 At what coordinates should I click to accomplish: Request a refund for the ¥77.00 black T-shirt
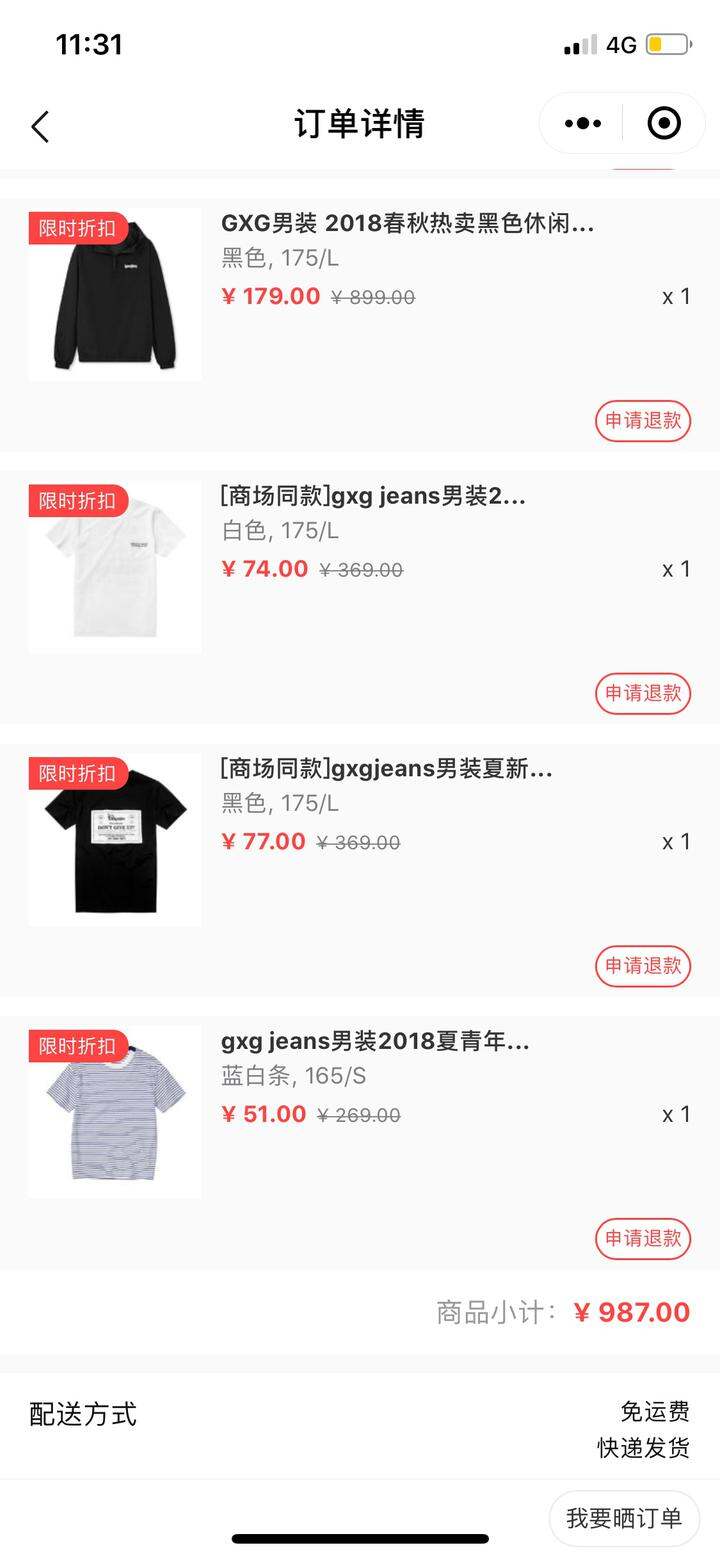643,965
